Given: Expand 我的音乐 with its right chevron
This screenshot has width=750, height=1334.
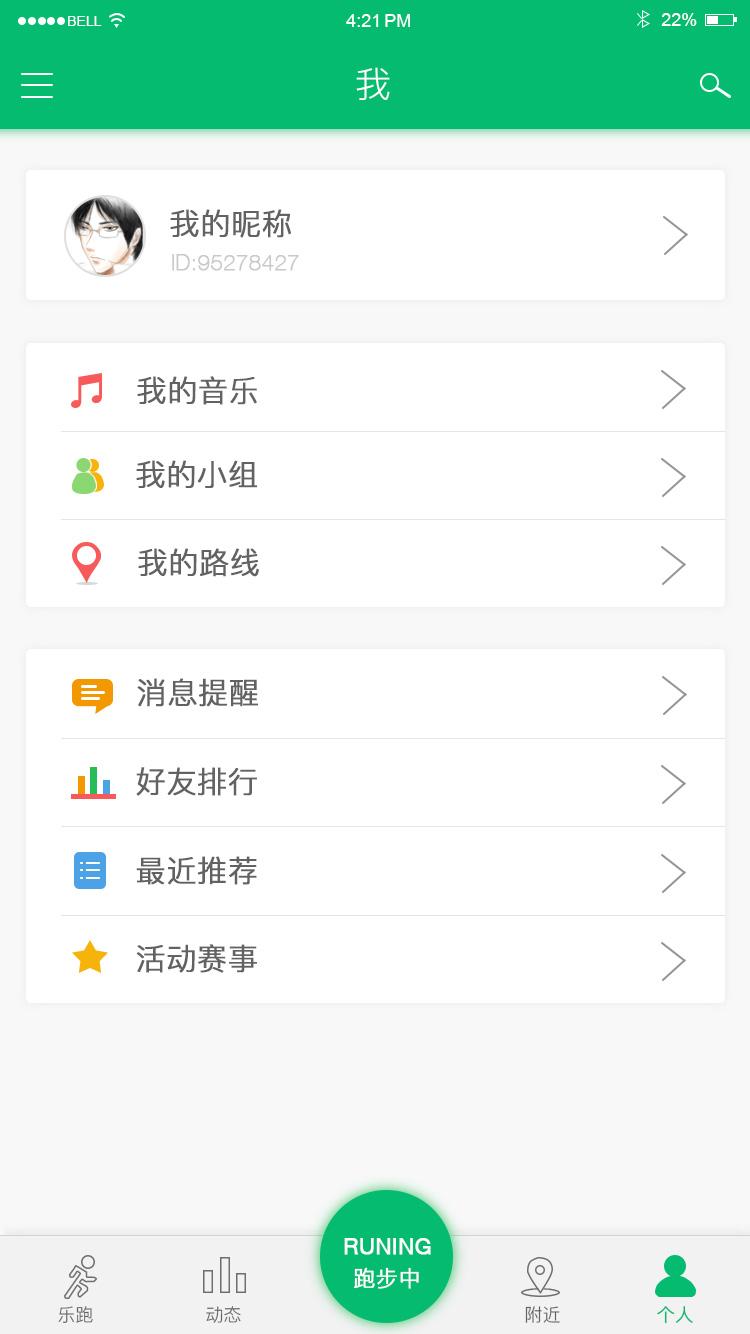Looking at the screenshot, I should coord(673,388).
